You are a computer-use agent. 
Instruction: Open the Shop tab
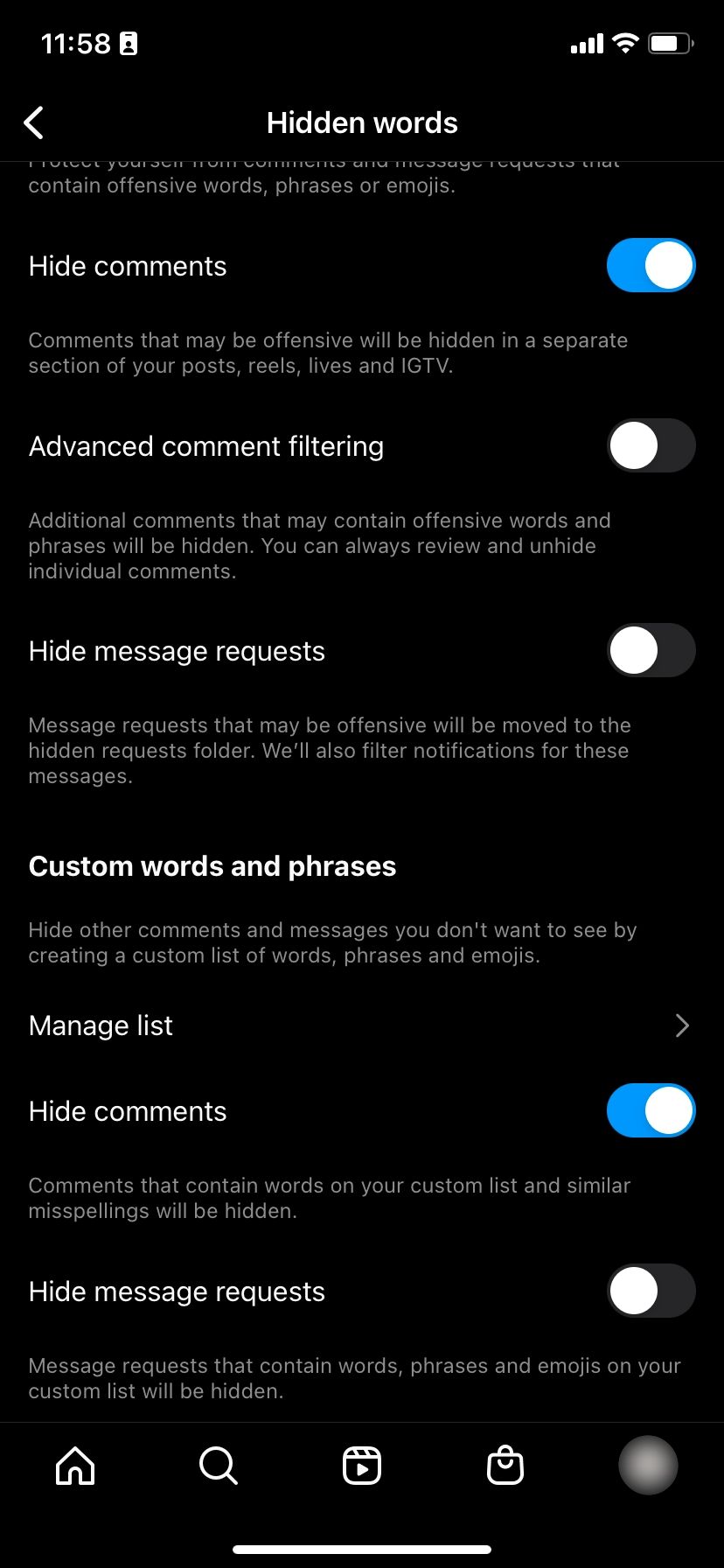tap(505, 1465)
